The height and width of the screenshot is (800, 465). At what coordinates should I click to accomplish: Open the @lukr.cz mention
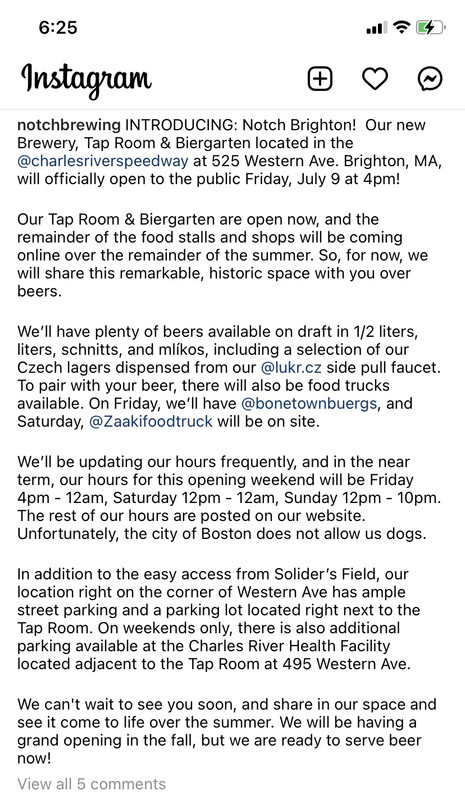point(291,367)
